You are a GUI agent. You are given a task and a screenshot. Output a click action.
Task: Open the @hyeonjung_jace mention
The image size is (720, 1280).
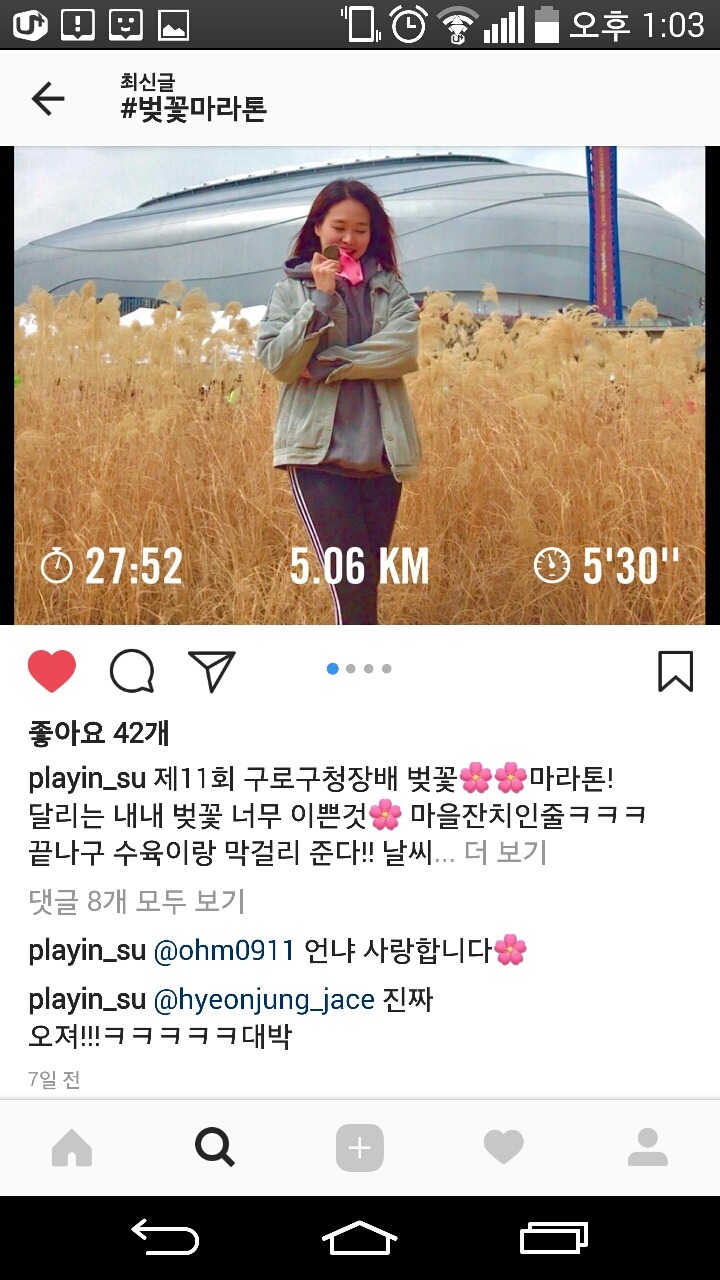point(264,999)
